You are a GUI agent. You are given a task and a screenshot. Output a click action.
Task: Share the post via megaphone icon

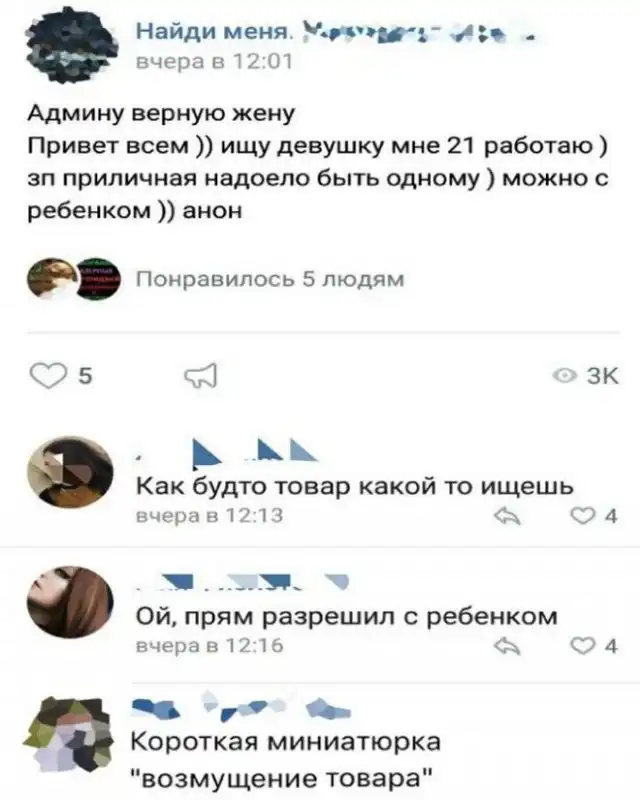[200, 376]
